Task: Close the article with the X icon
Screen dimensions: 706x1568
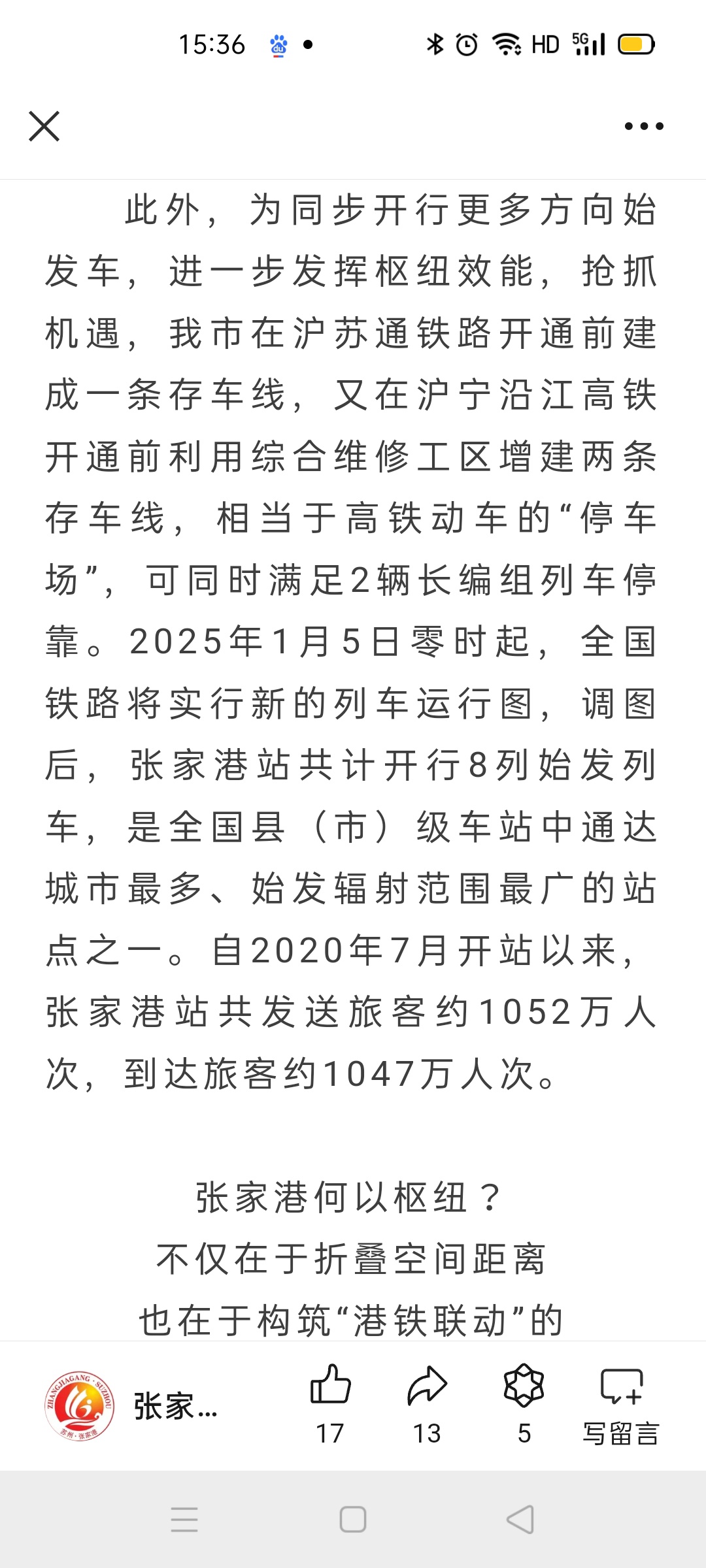Action: [44, 126]
